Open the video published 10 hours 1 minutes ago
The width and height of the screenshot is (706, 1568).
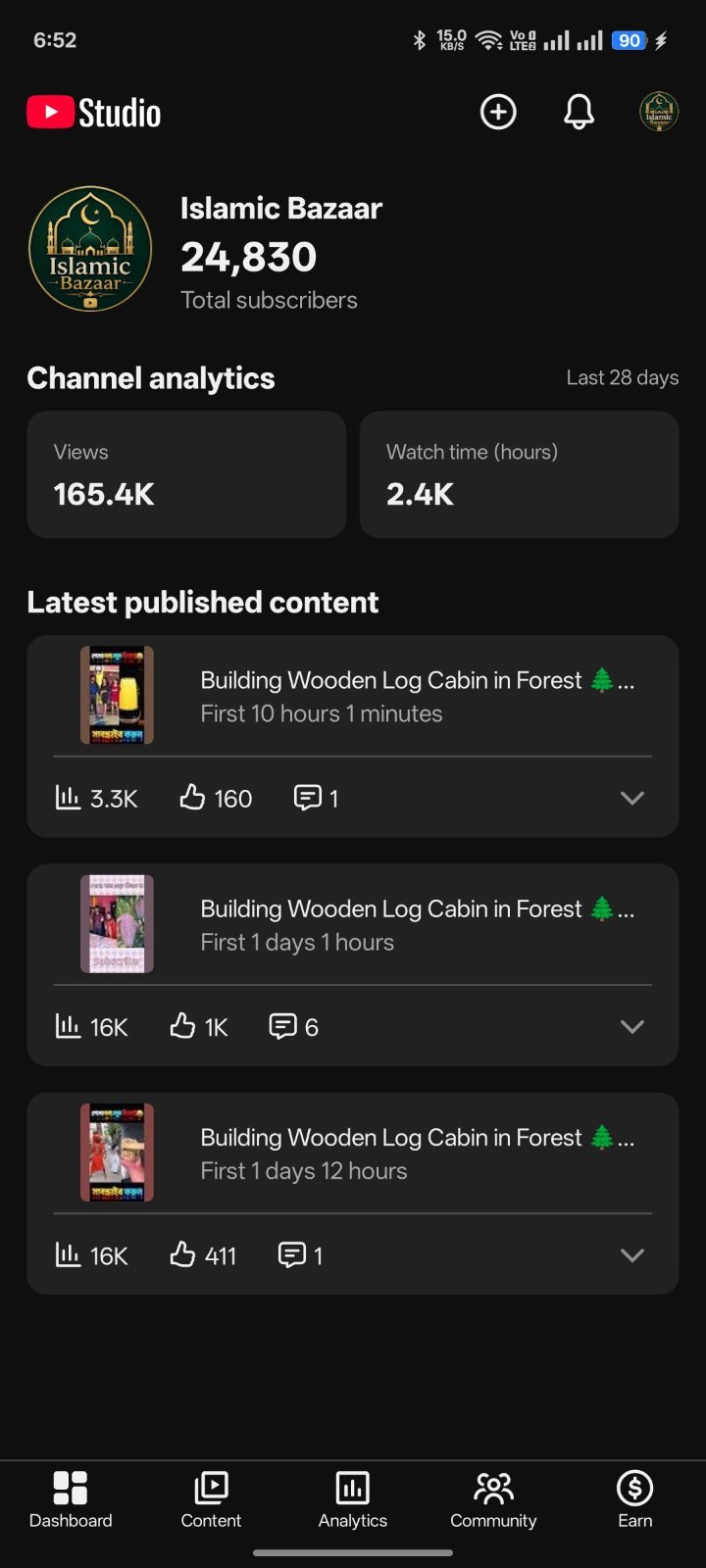click(353, 696)
